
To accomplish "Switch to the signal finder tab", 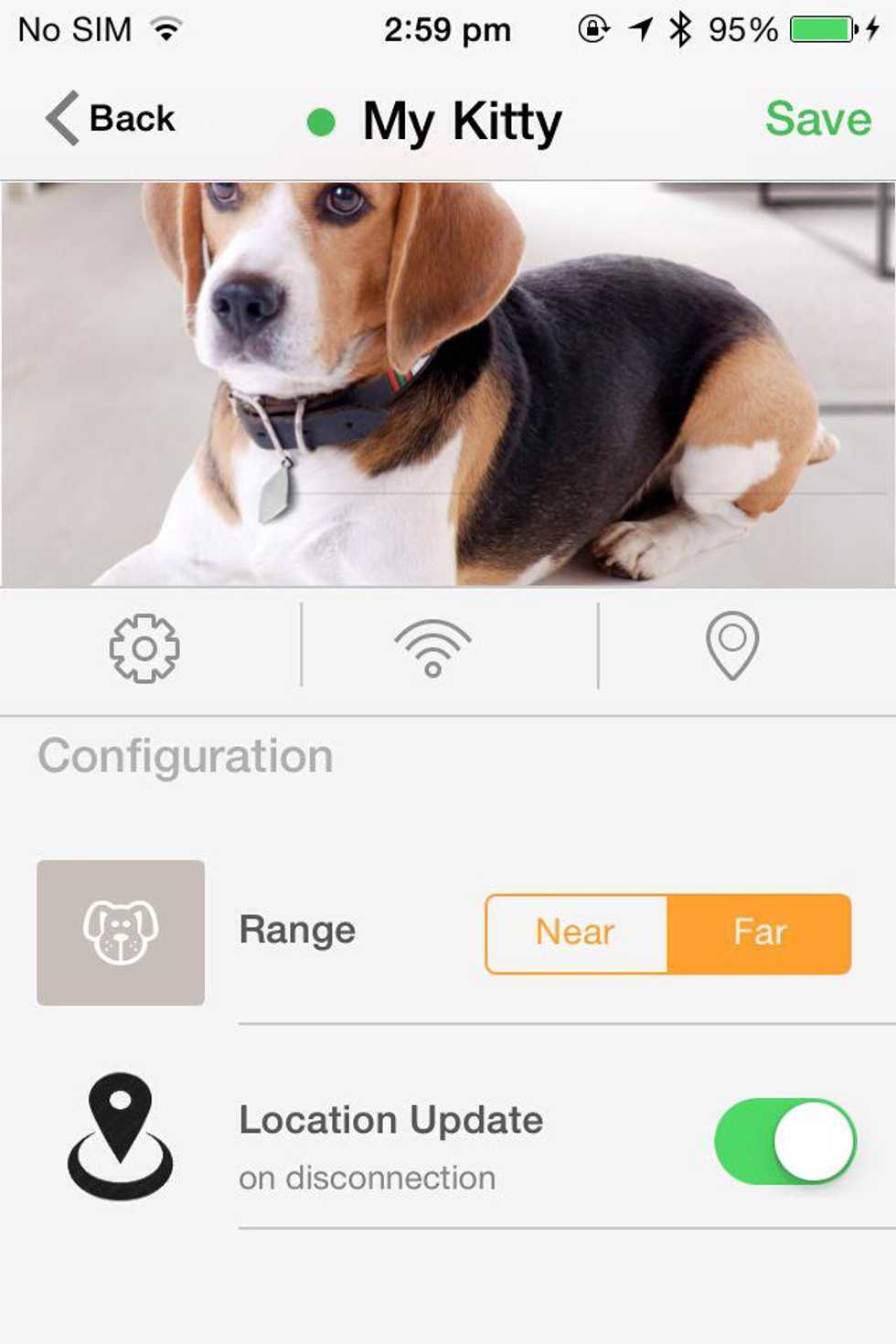I will click(x=432, y=647).
